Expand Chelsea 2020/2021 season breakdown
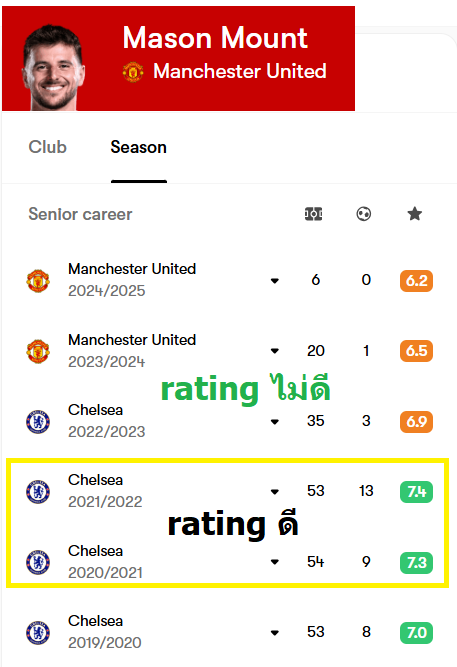Image resolution: width=457 pixels, height=667 pixels. pos(275,562)
